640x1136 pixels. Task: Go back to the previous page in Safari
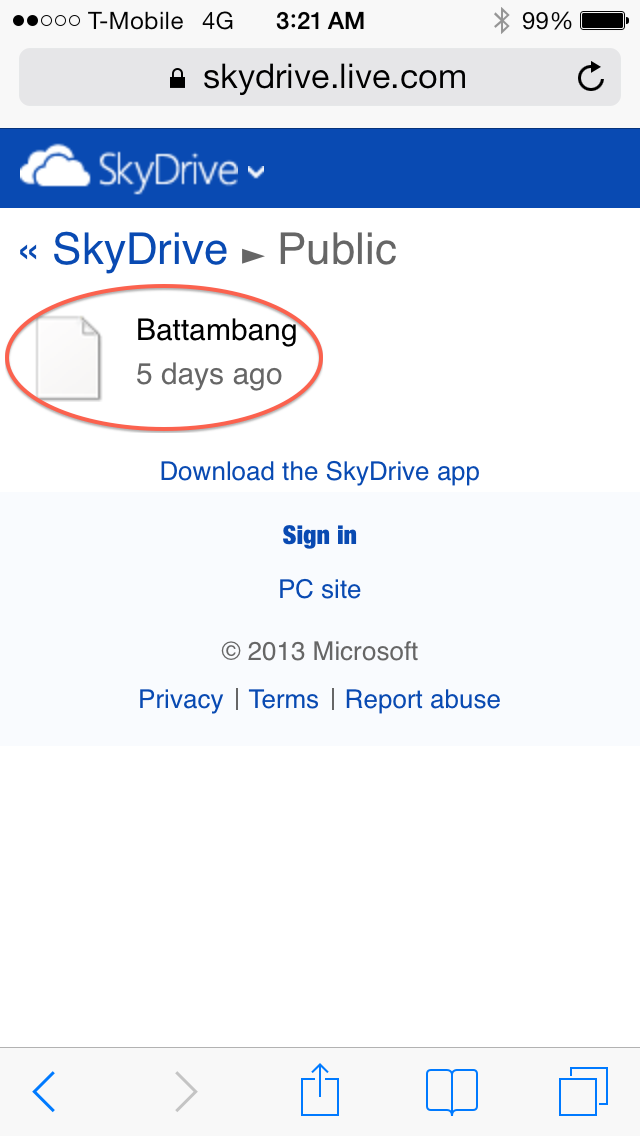44,1092
